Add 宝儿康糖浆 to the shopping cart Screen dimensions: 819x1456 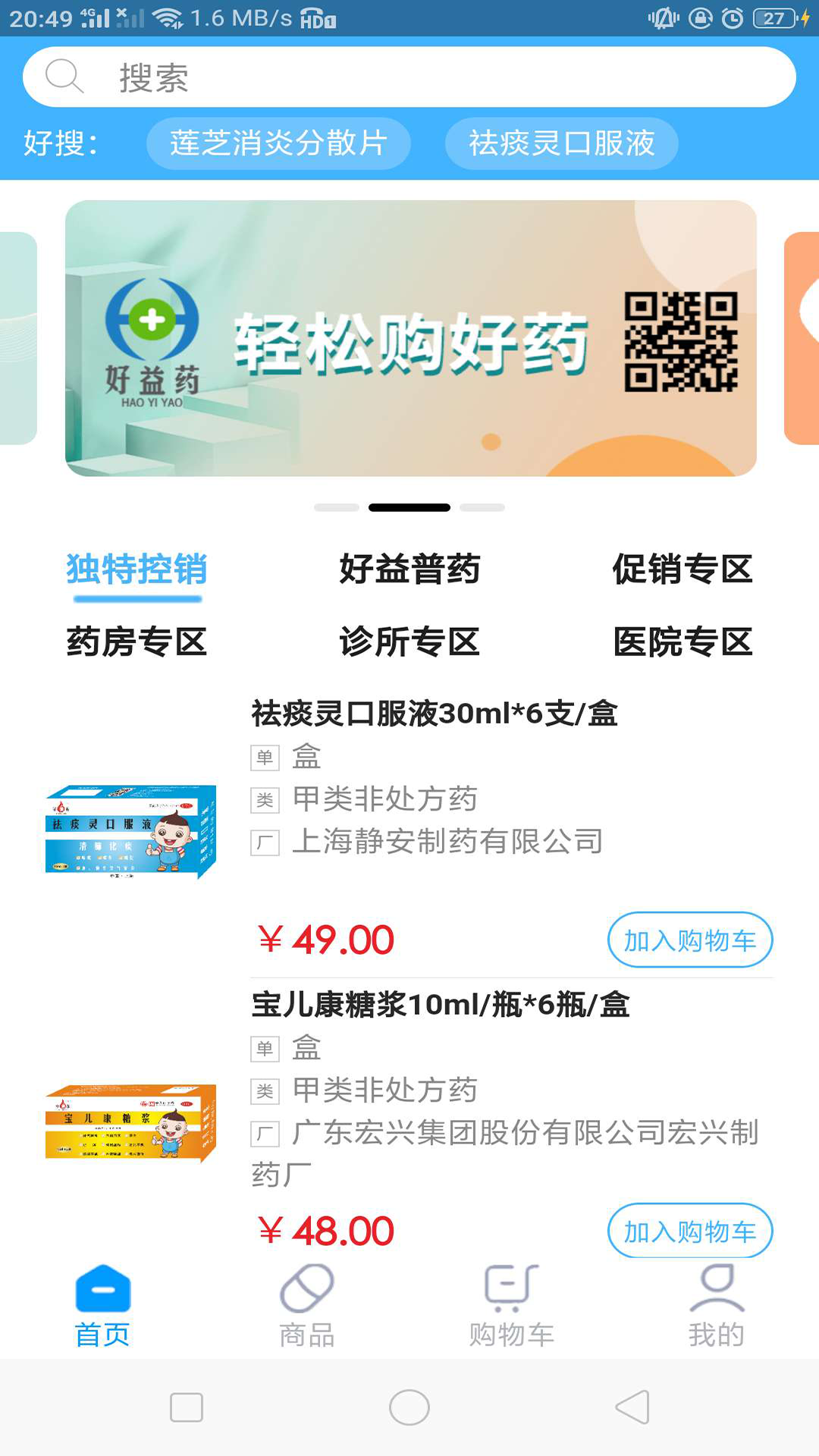[x=689, y=1231]
